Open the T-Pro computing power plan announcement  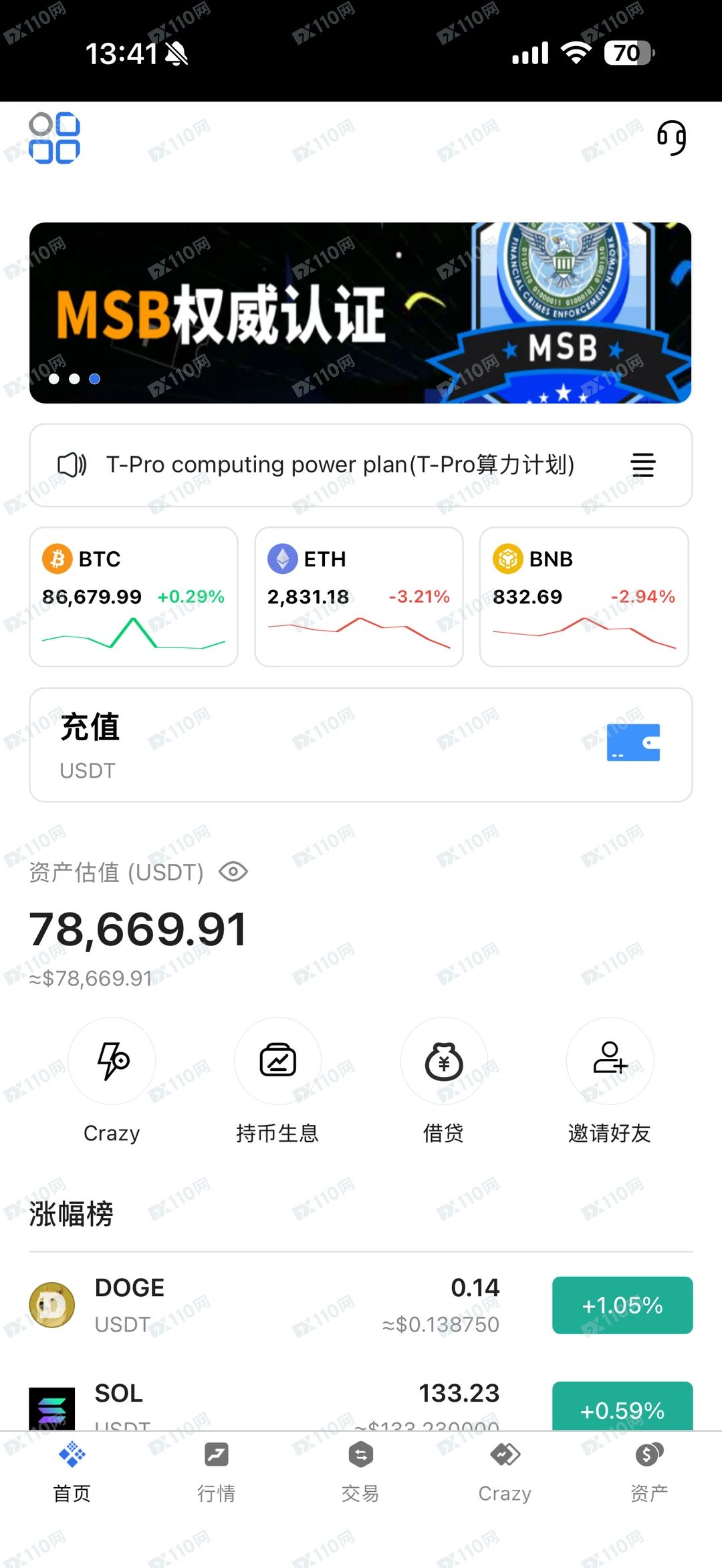(x=341, y=465)
